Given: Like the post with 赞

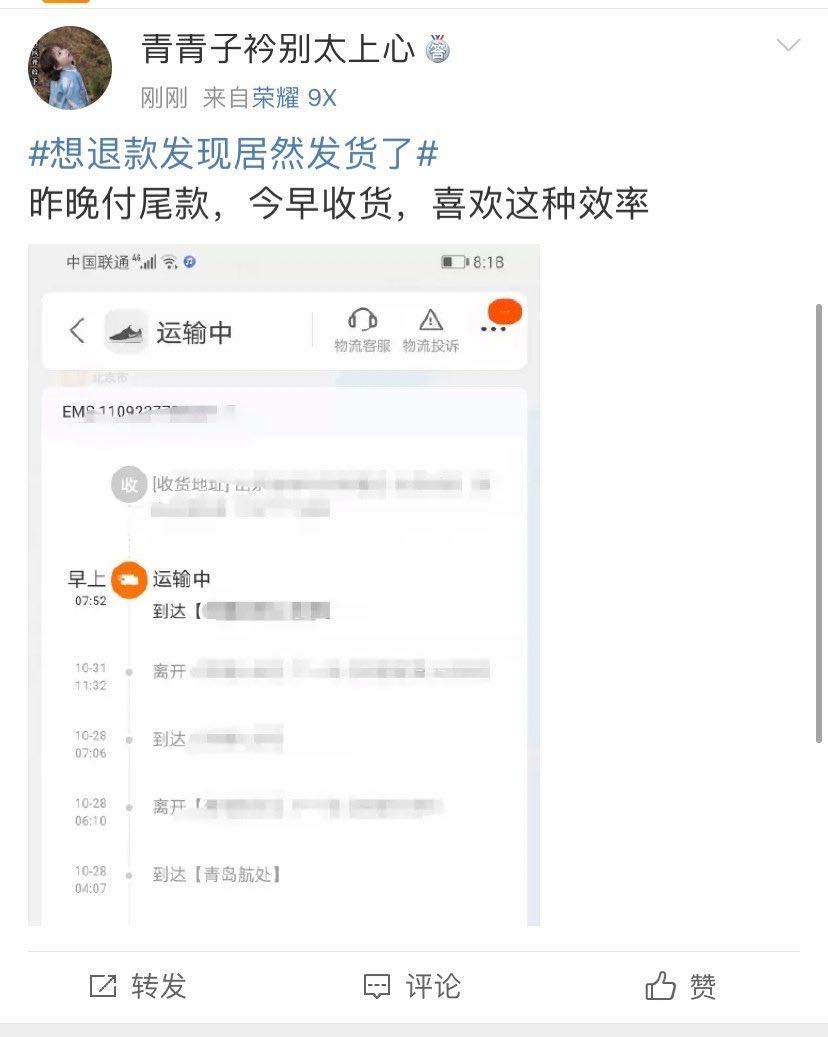Looking at the screenshot, I should coord(681,986).
